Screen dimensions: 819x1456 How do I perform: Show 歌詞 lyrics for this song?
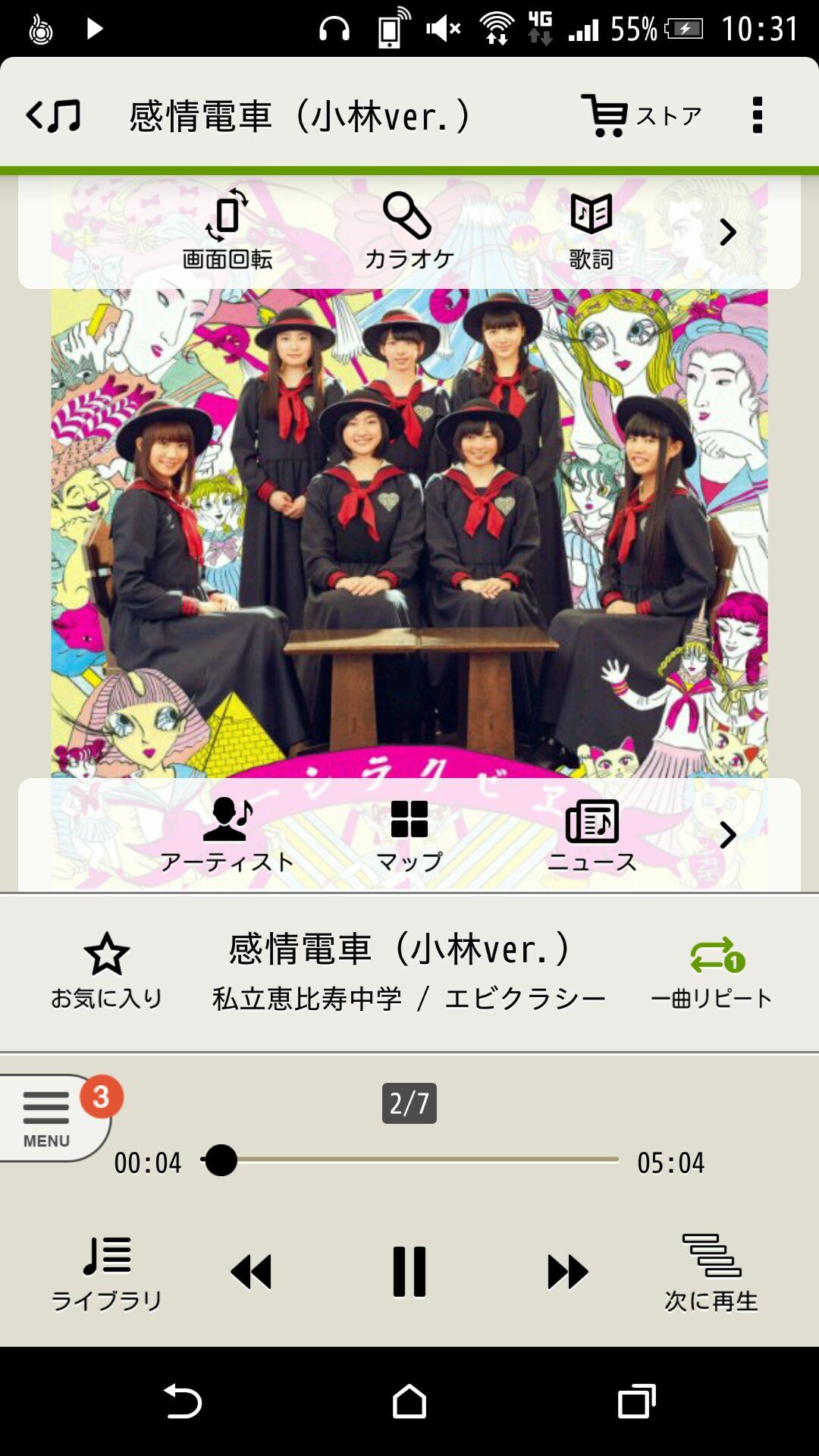click(x=591, y=230)
